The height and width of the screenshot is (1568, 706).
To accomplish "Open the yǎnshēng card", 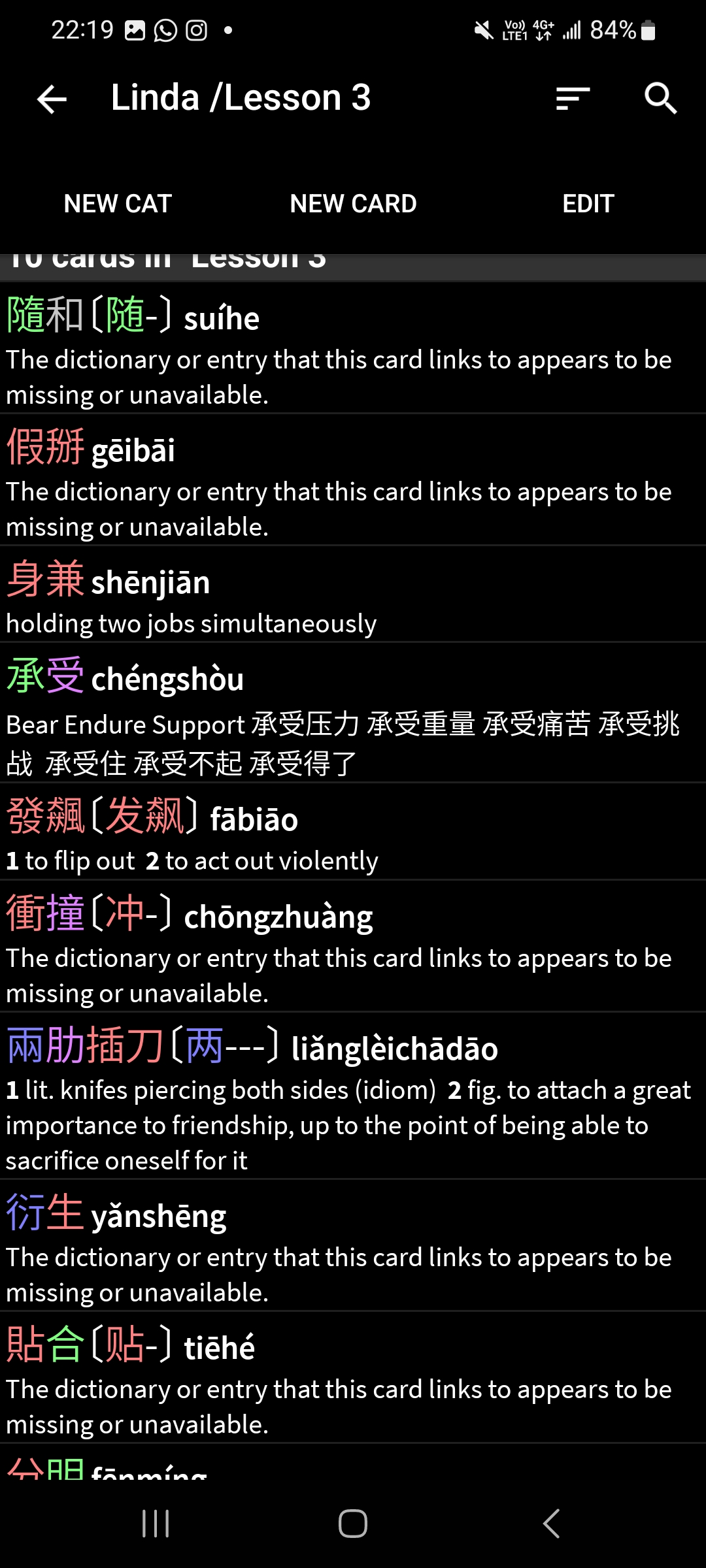I will point(353,1247).
